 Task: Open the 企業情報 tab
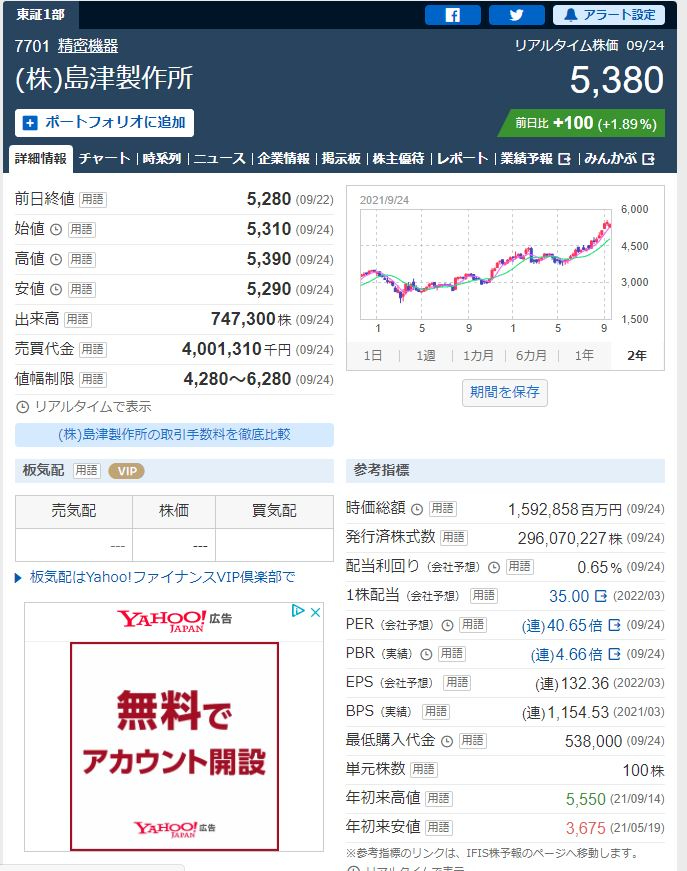click(x=283, y=158)
